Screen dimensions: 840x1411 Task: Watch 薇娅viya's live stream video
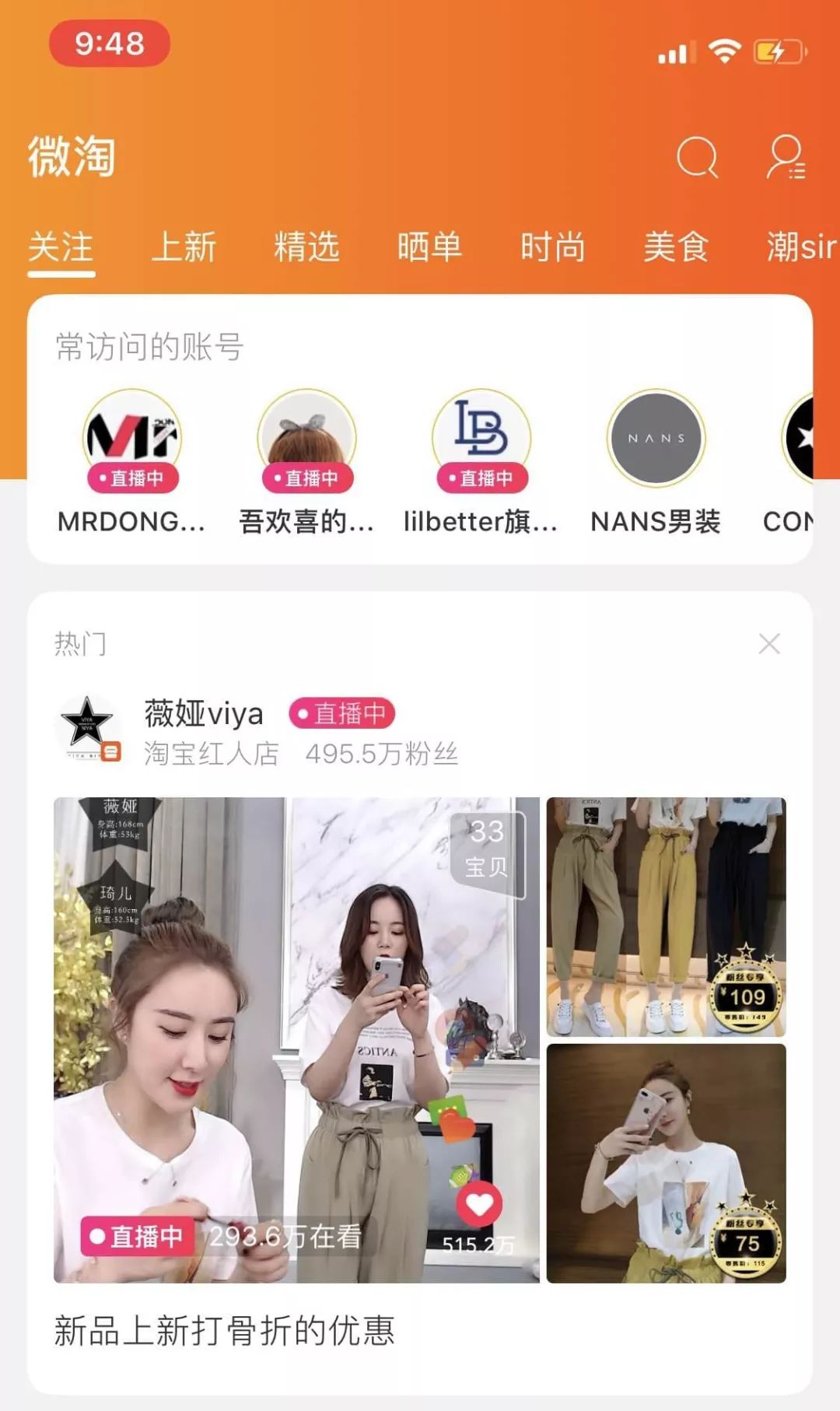[296, 1040]
